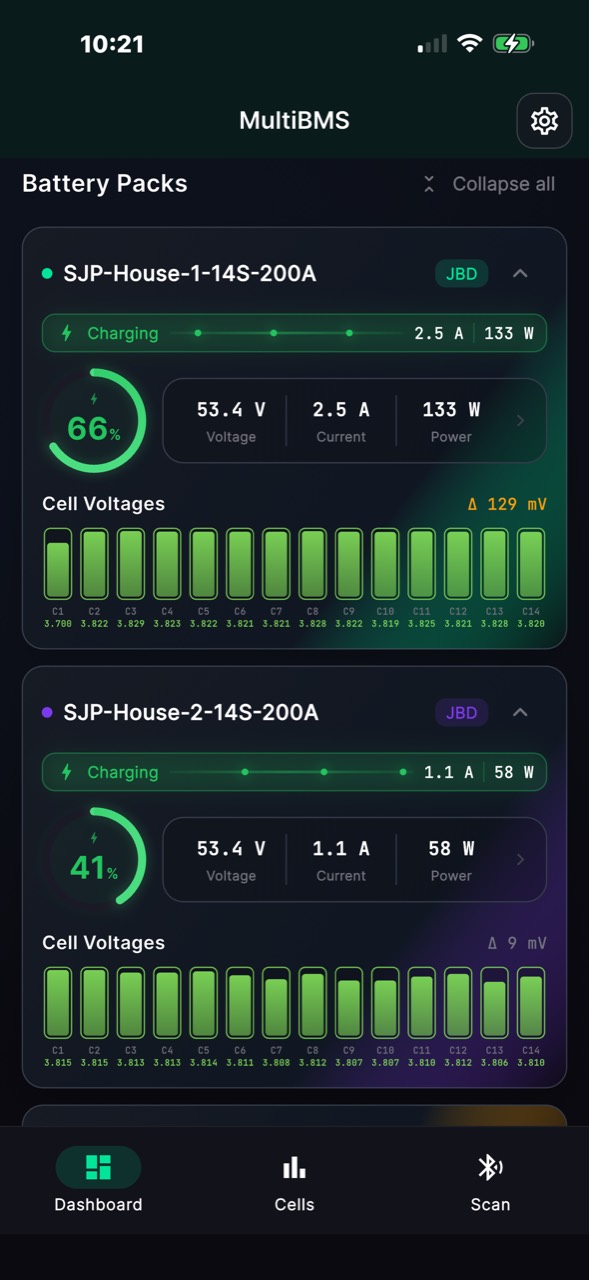Open the settings gear icon
This screenshot has width=589, height=1280.
point(544,121)
